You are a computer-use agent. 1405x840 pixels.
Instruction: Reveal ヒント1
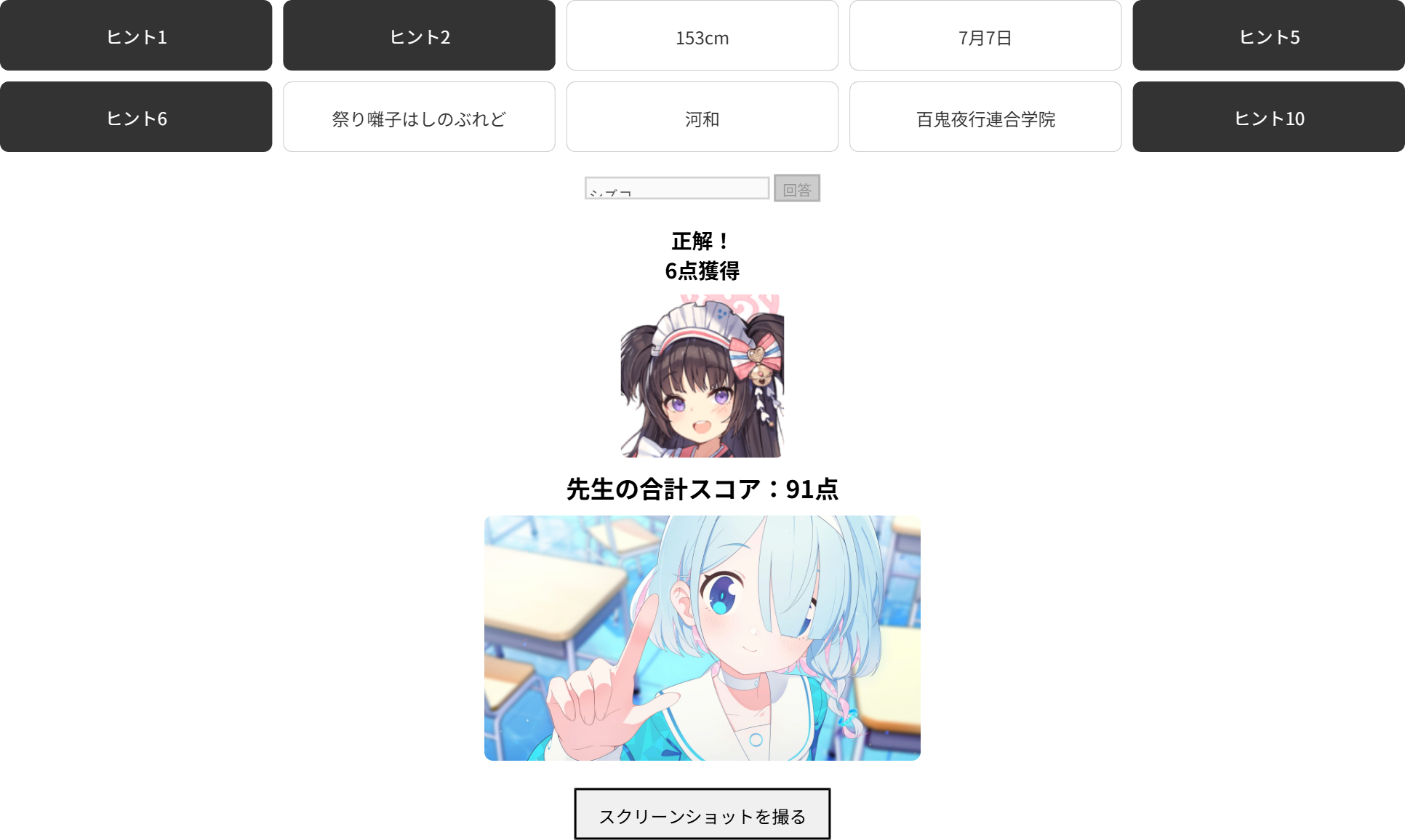tap(136, 36)
